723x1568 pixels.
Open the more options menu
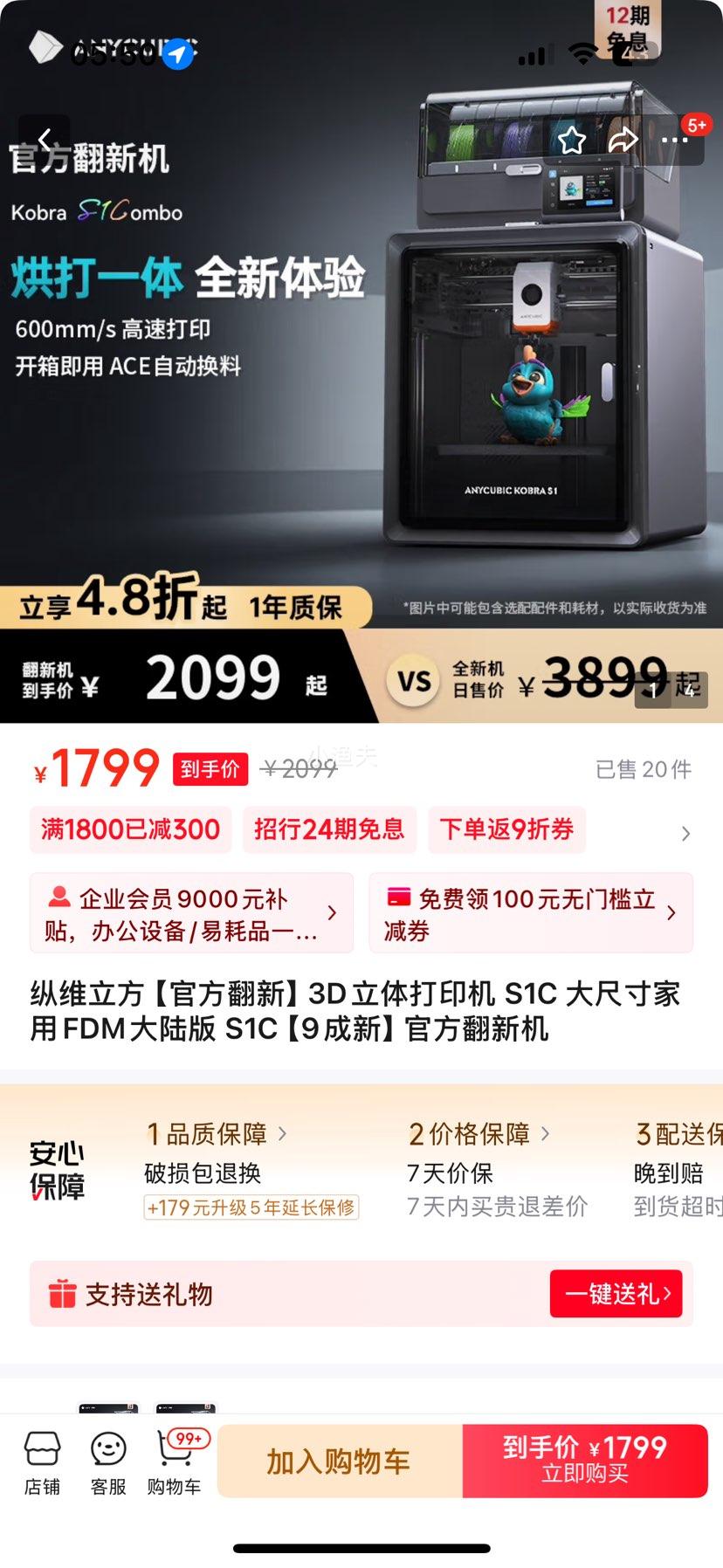point(675,140)
